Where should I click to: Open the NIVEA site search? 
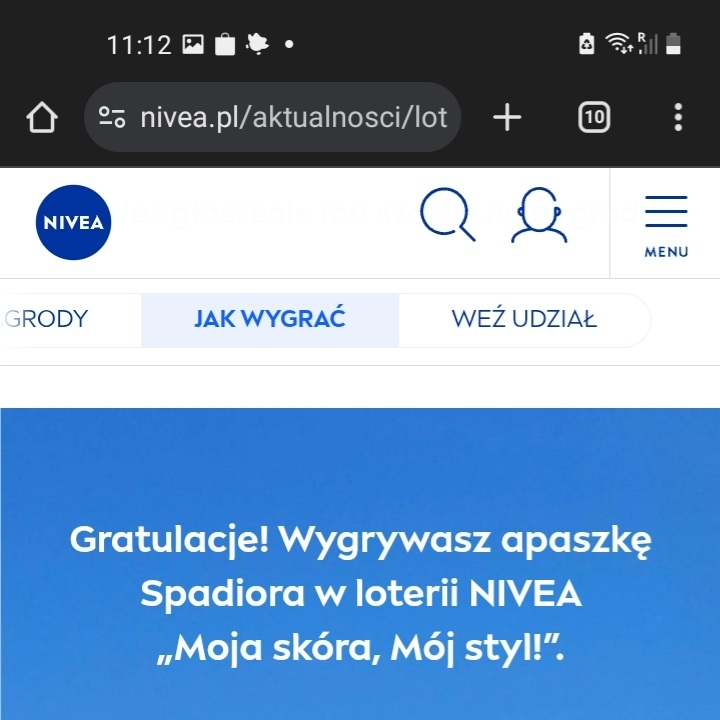point(447,215)
